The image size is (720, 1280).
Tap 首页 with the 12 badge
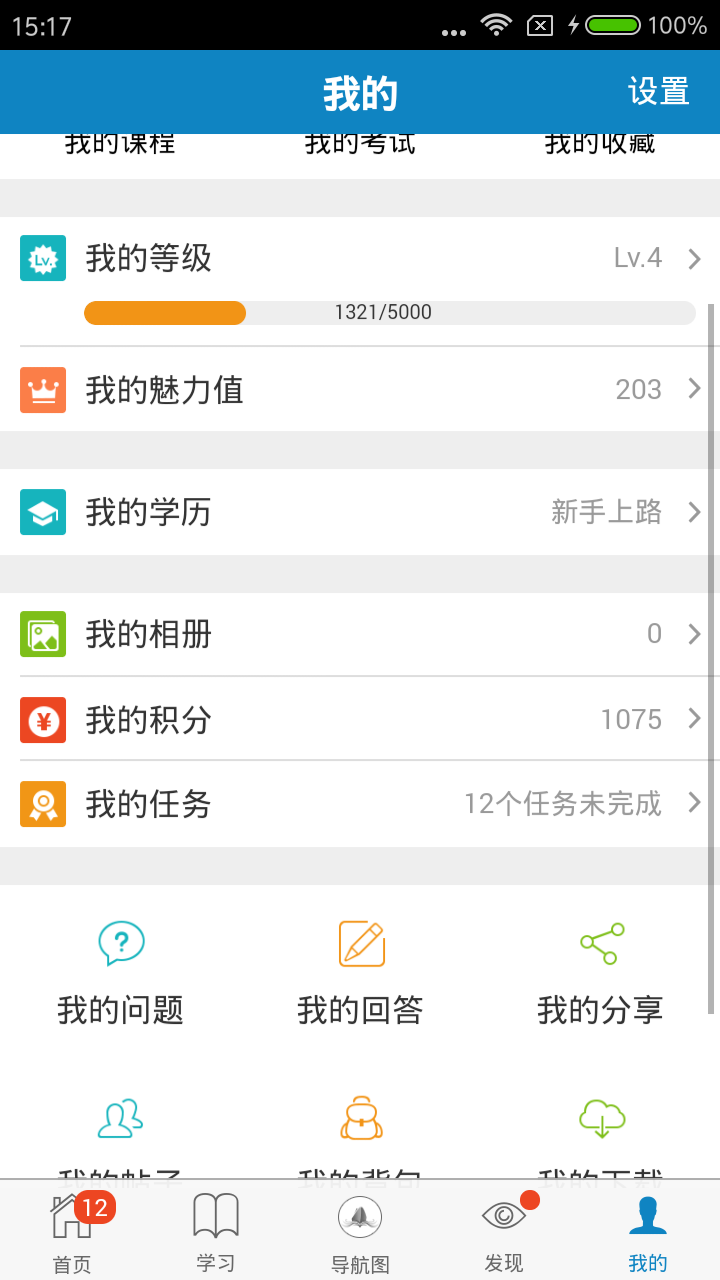[x=71, y=1230]
